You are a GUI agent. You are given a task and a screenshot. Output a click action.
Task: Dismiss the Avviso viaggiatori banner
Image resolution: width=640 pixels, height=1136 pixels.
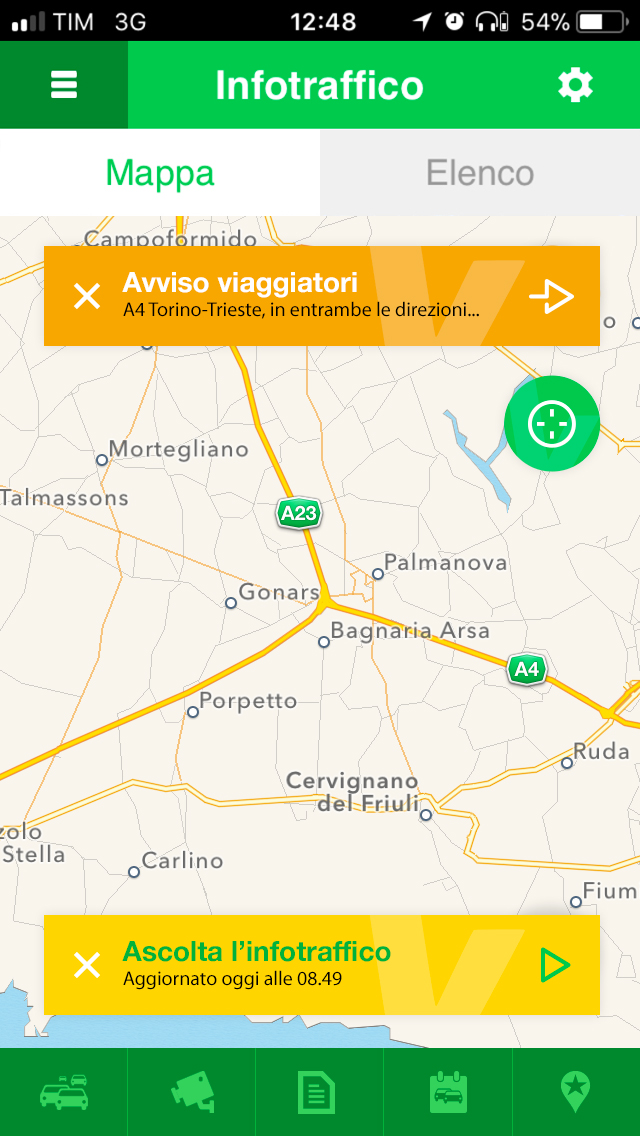pos(87,296)
